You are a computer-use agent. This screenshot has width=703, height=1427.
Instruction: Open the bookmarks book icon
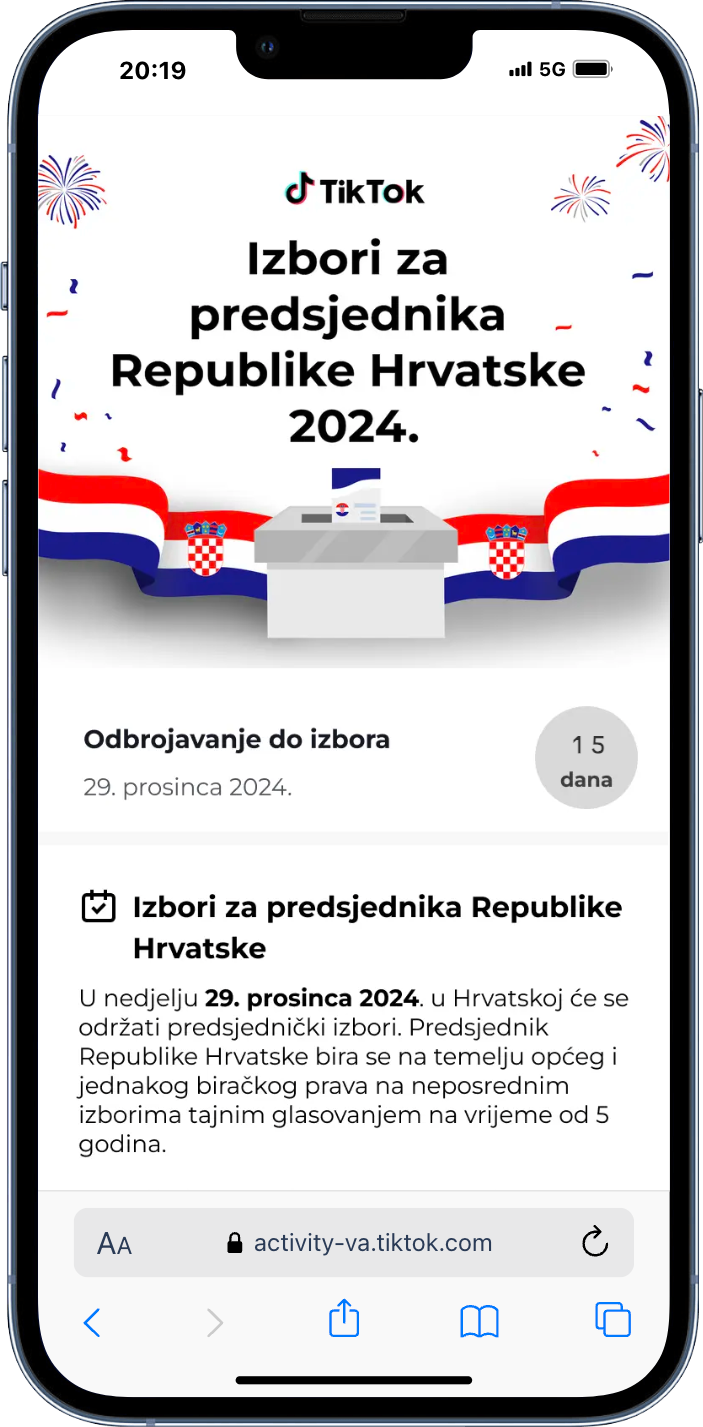click(479, 1322)
